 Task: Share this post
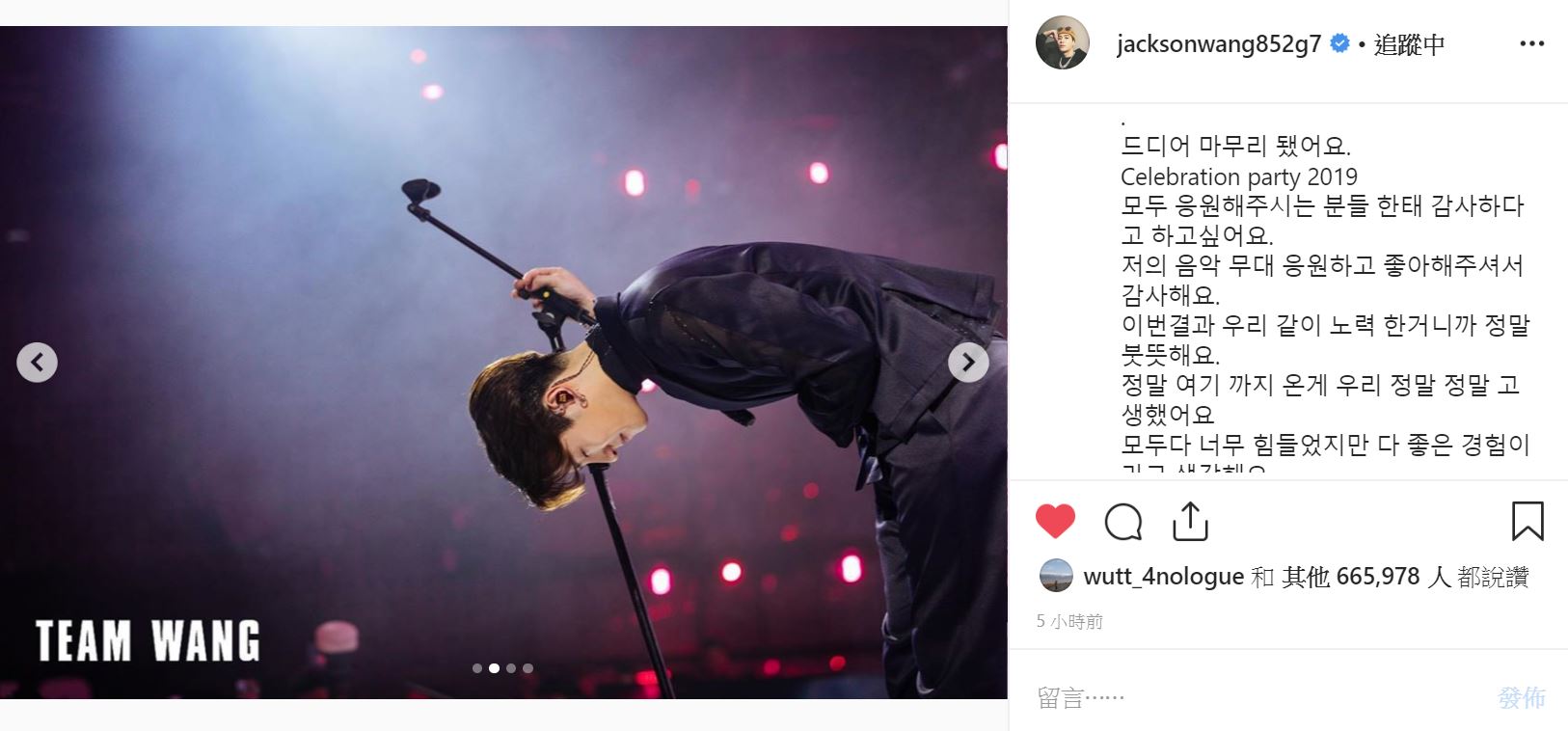1190,522
